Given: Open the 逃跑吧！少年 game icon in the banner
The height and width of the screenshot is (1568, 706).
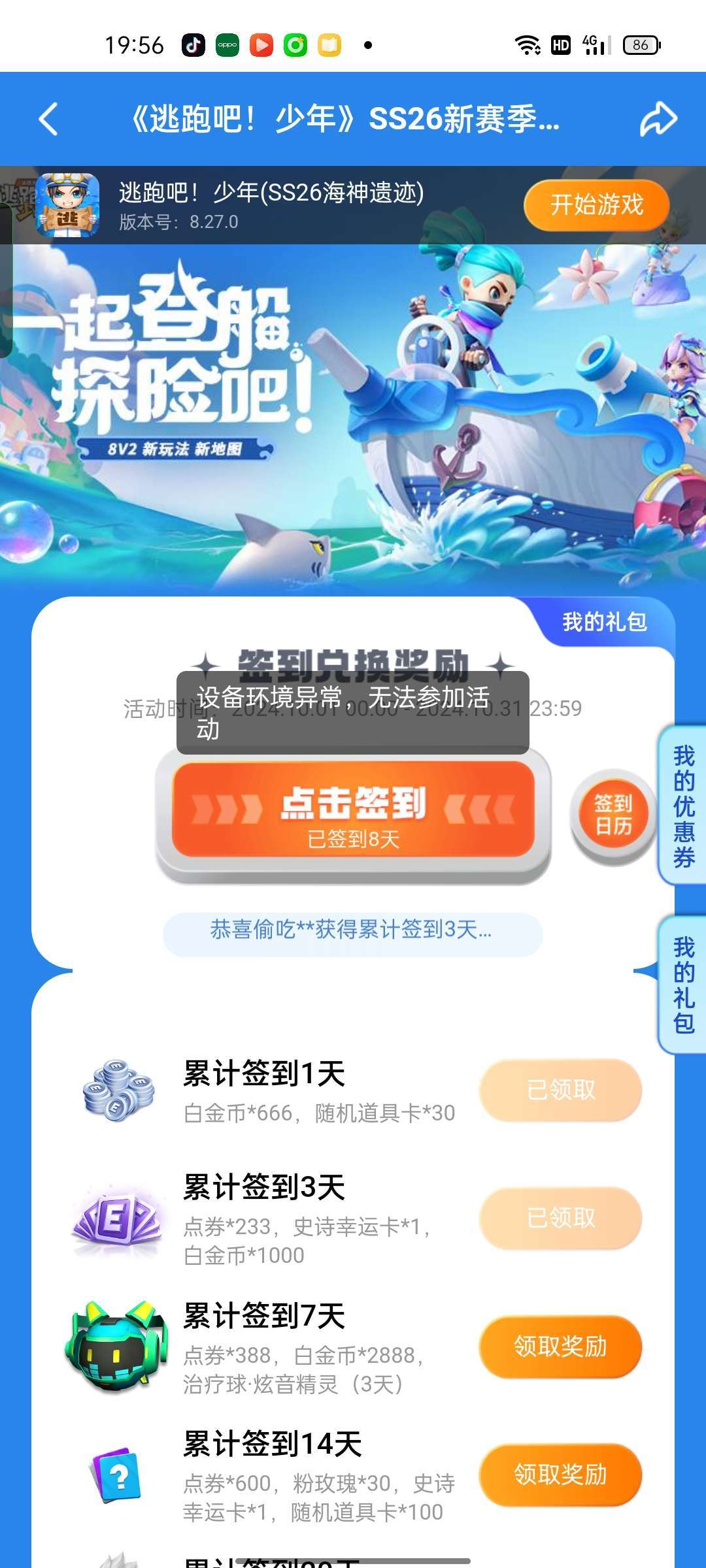Looking at the screenshot, I should click(x=68, y=205).
